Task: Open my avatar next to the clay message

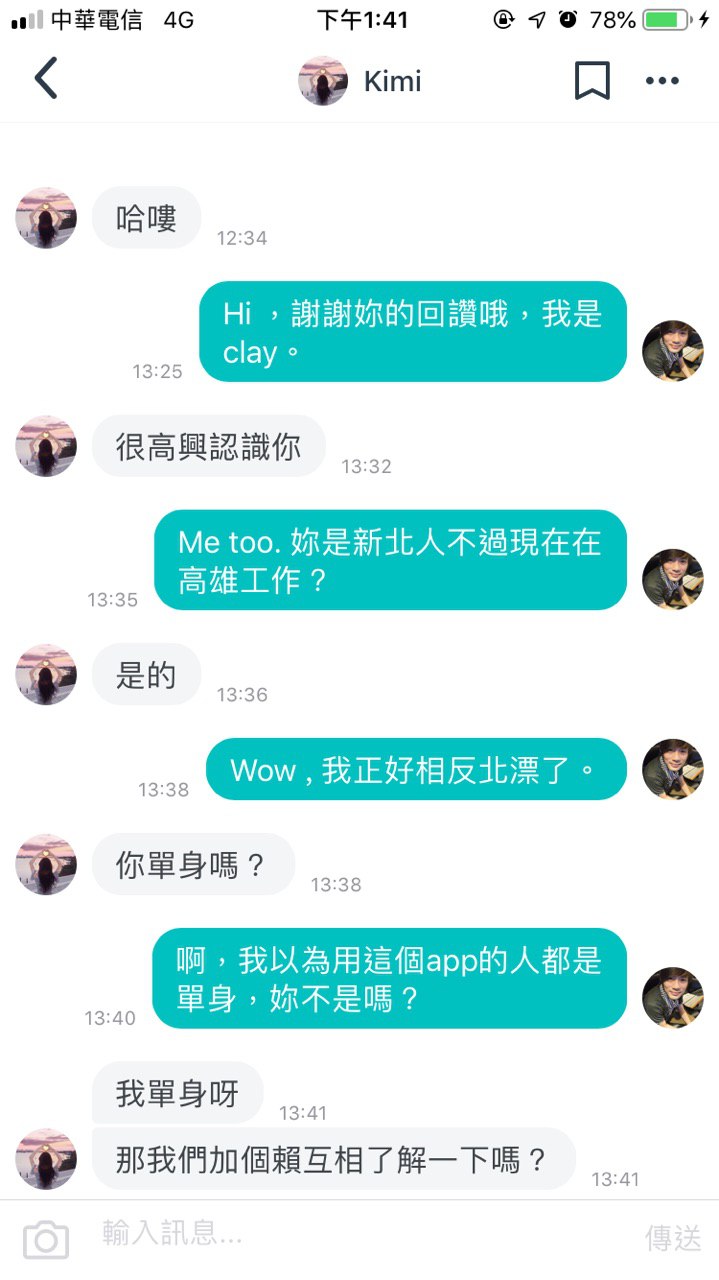Action: 672,351
